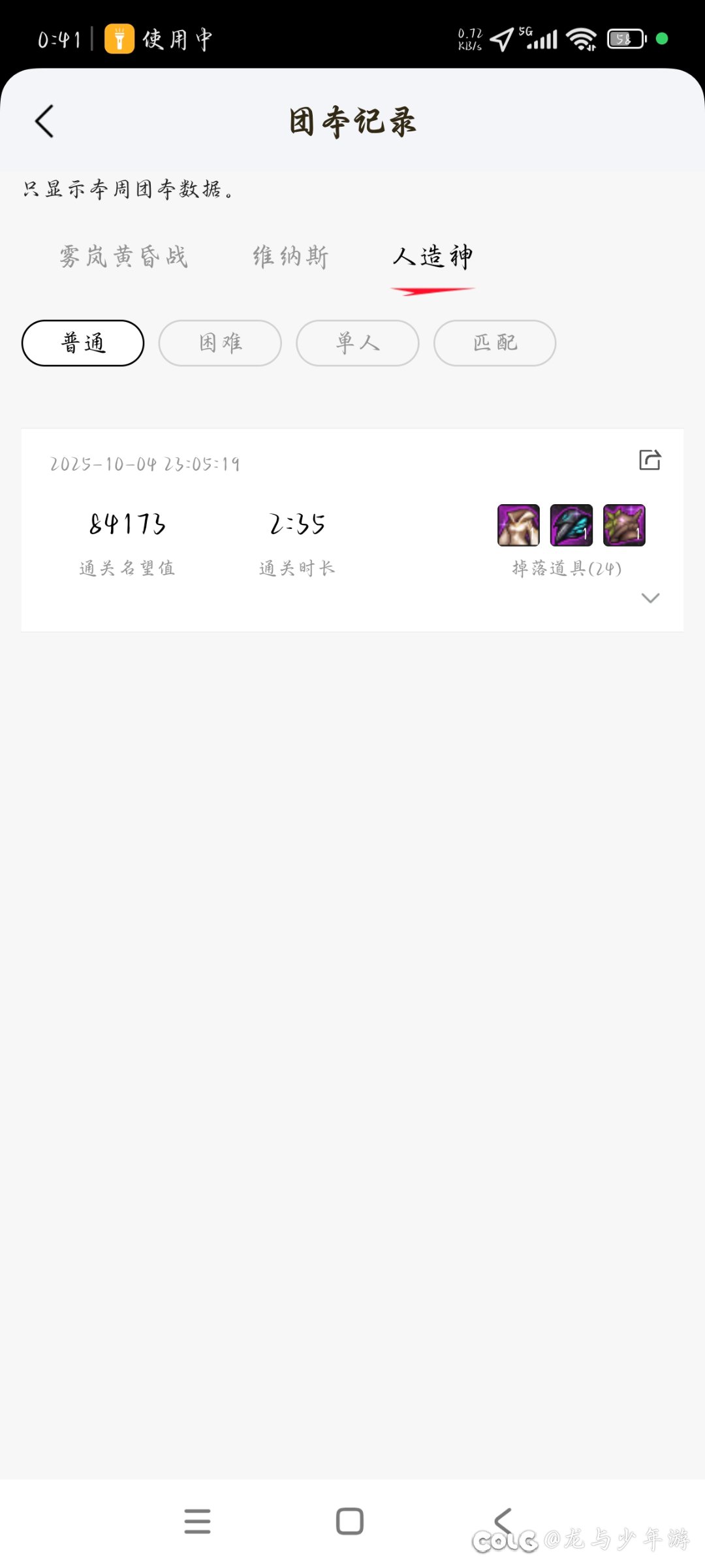705x1568 pixels.
Task: Go to the system home screen
Action: click(x=350, y=1521)
